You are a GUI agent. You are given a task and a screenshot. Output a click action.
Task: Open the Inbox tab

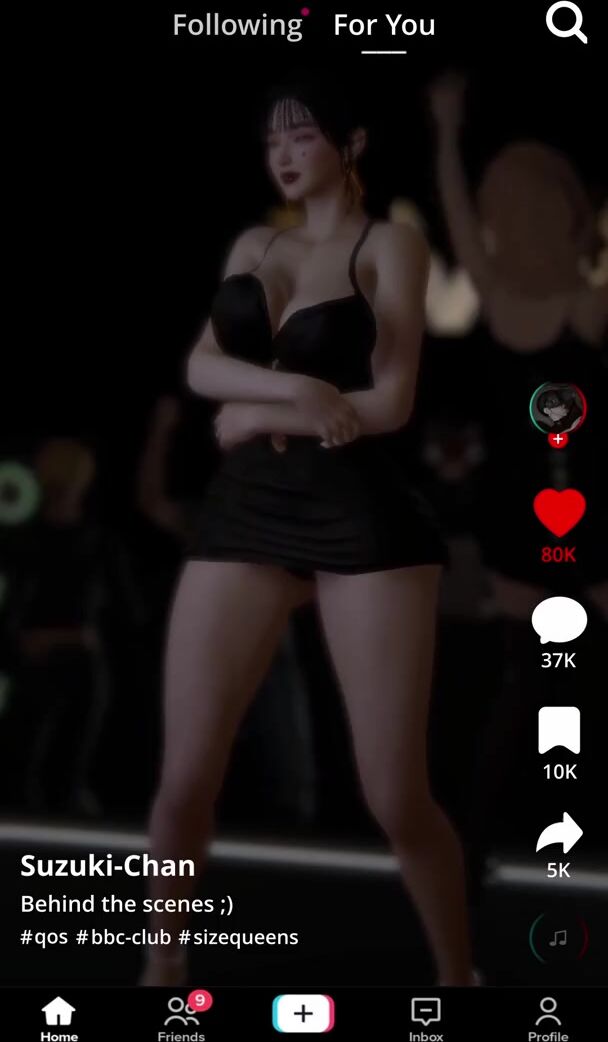[426, 1018]
